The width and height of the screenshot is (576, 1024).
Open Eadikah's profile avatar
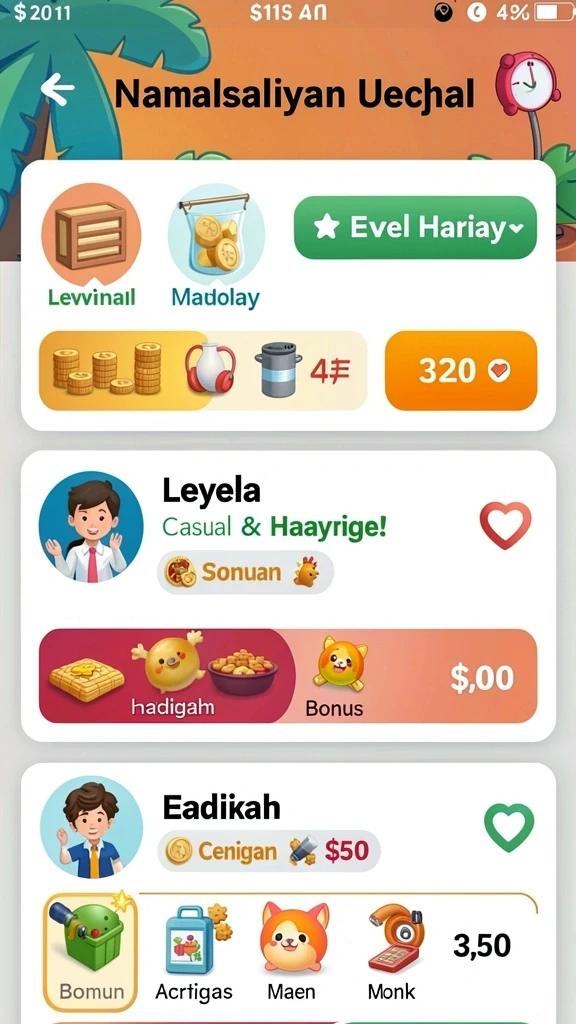[x=91, y=827]
